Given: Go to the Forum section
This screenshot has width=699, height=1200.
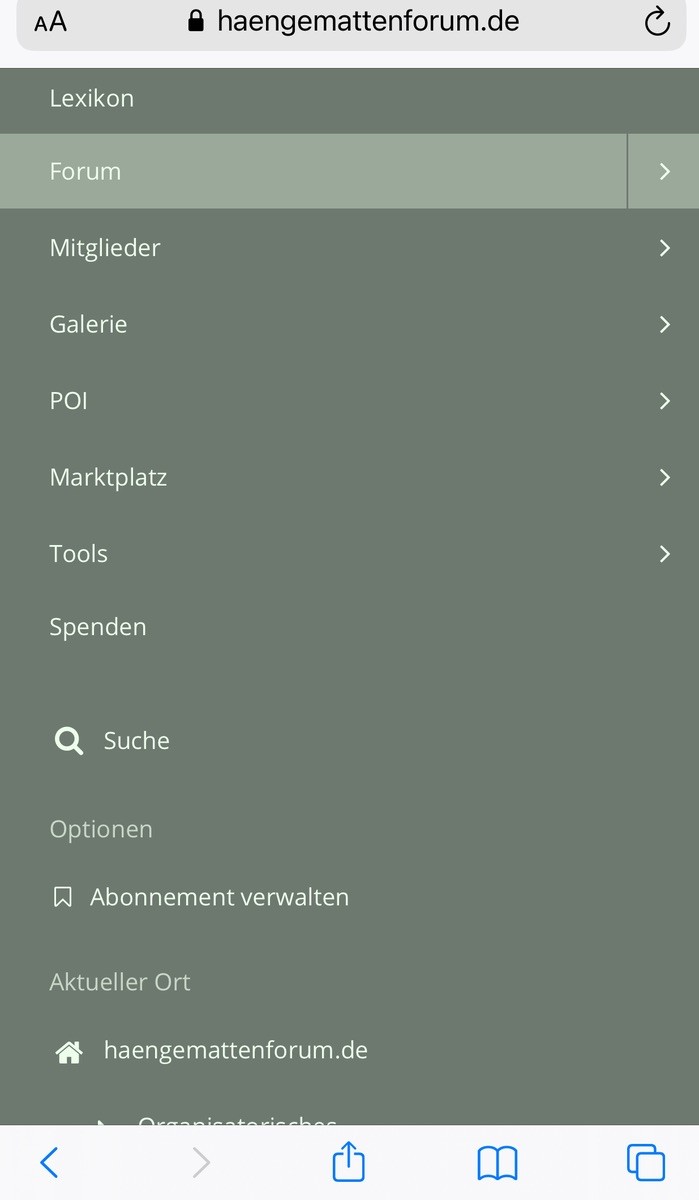Looking at the screenshot, I should (x=86, y=172).
